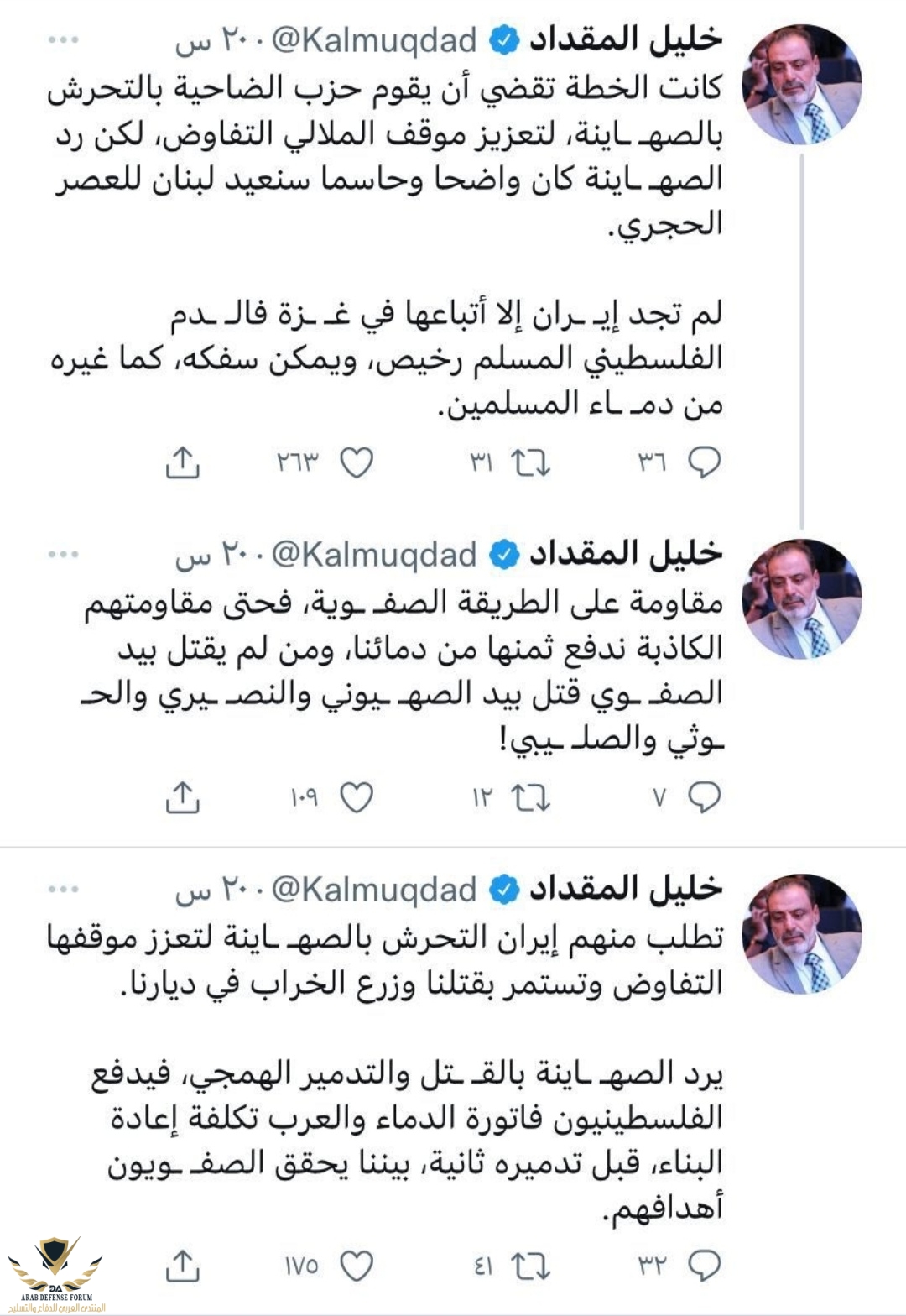Screen dimensions: 906x1316
Task: Share the first tweet about حزب الضاحية
Action: (182, 462)
